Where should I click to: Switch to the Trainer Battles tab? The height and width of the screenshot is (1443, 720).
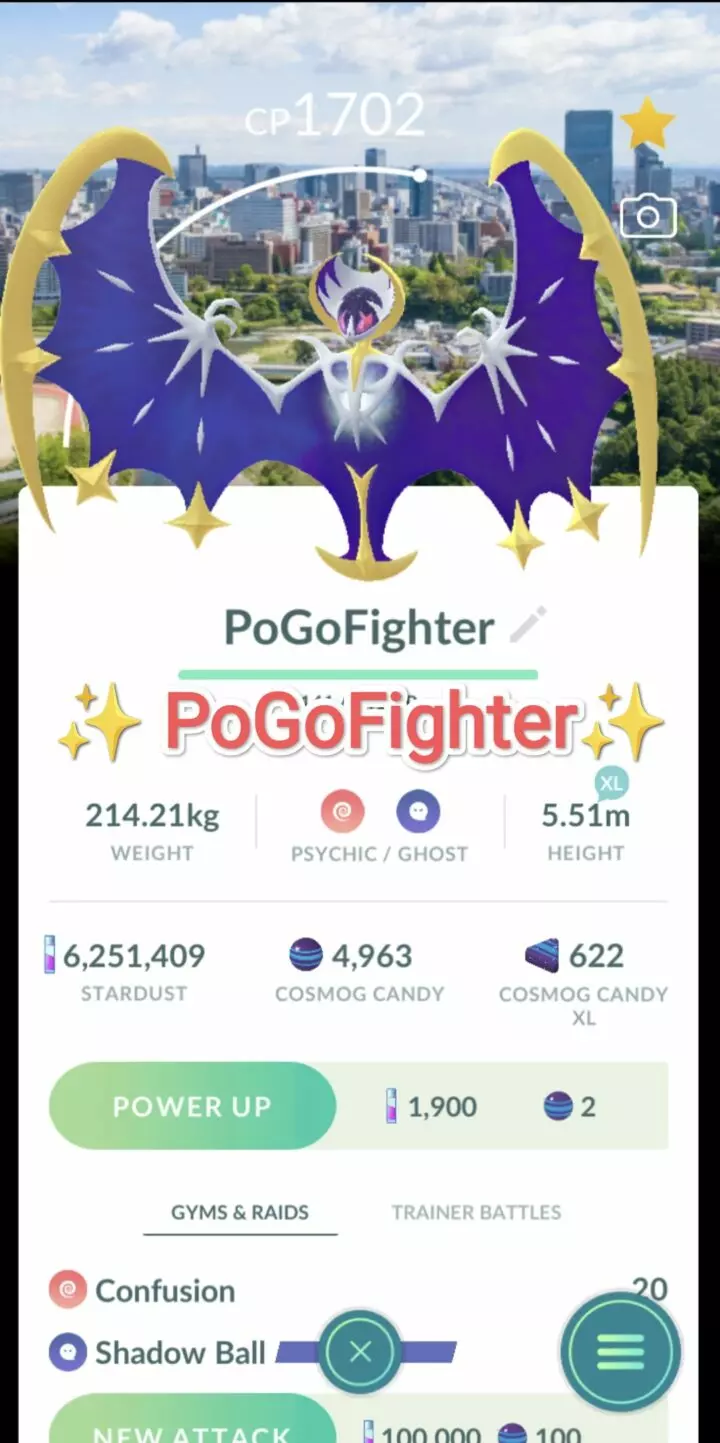[x=475, y=1212]
